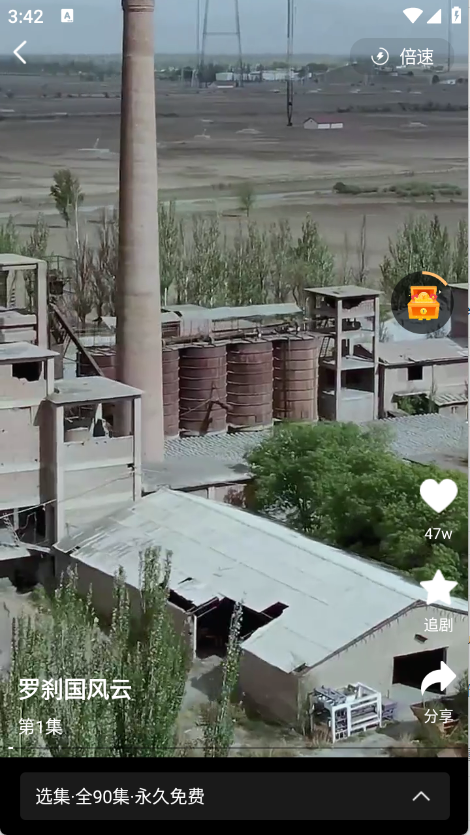470x835 pixels.
Task: Share the drama using the 分享 arrow
Action: tap(438, 679)
